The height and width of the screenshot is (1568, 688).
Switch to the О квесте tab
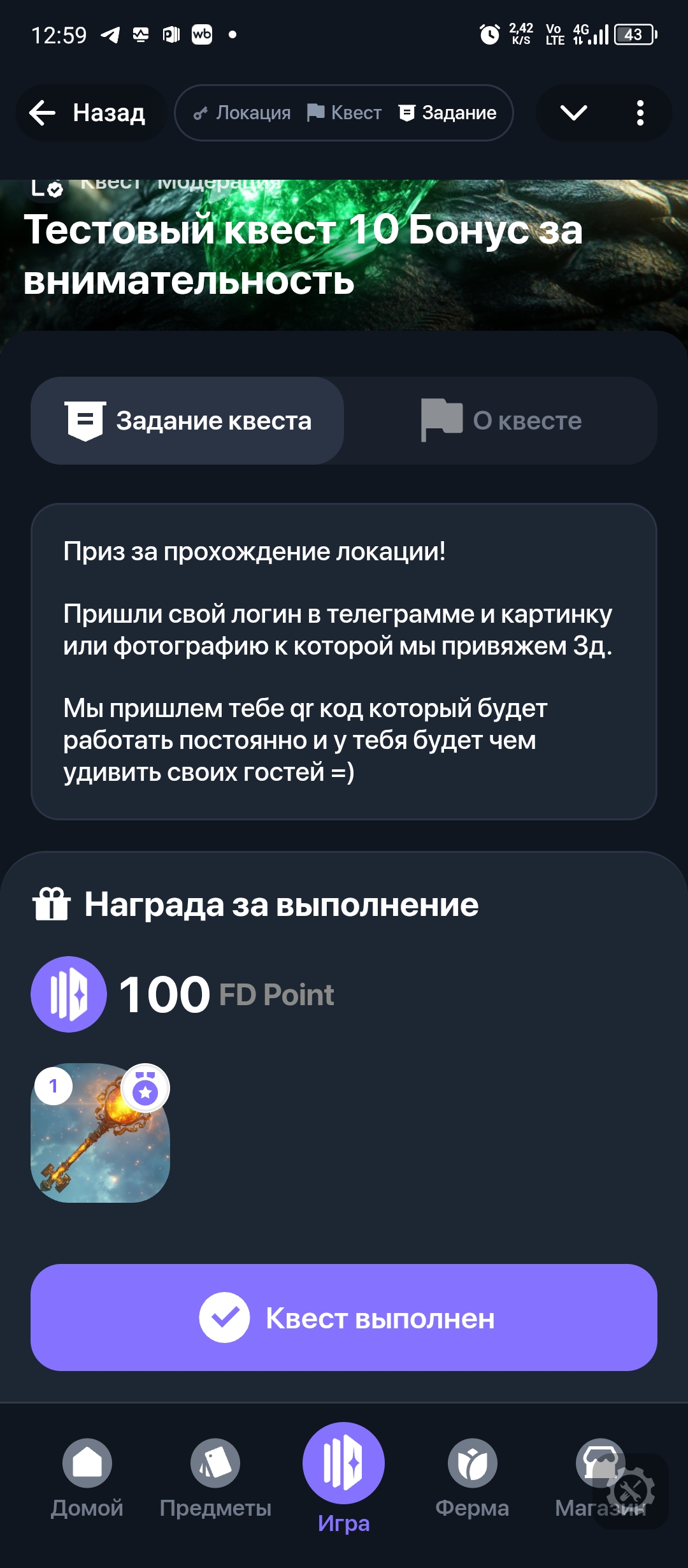(501, 421)
